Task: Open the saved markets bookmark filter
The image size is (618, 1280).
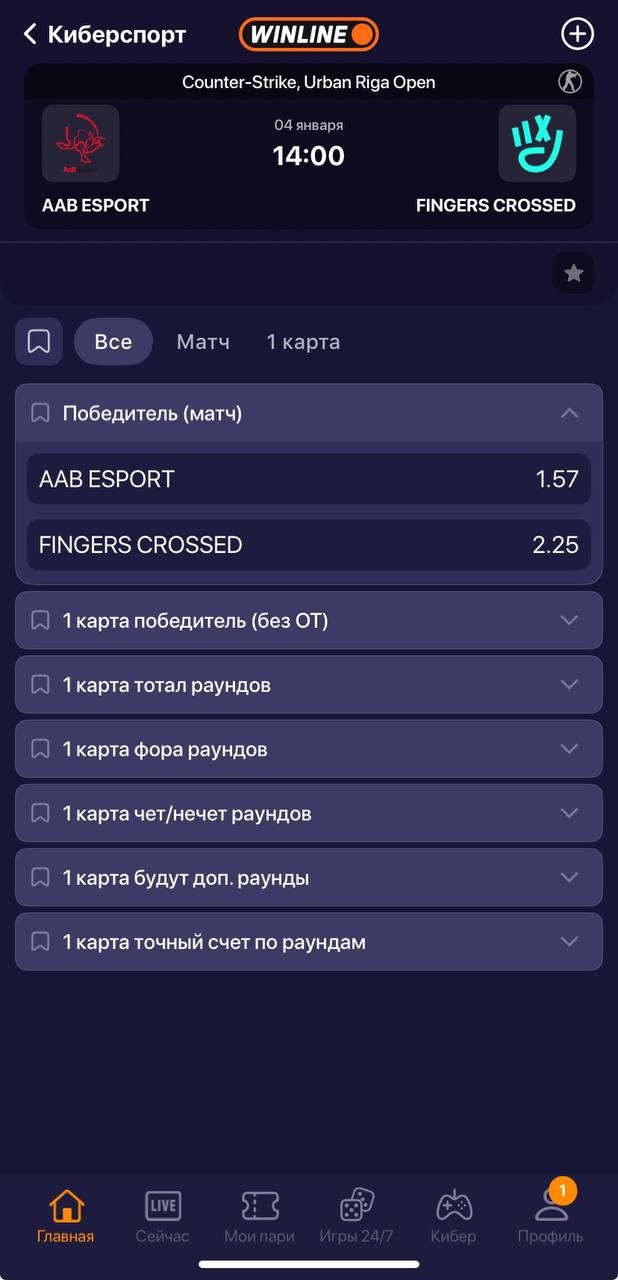Action: coord(39,342)
